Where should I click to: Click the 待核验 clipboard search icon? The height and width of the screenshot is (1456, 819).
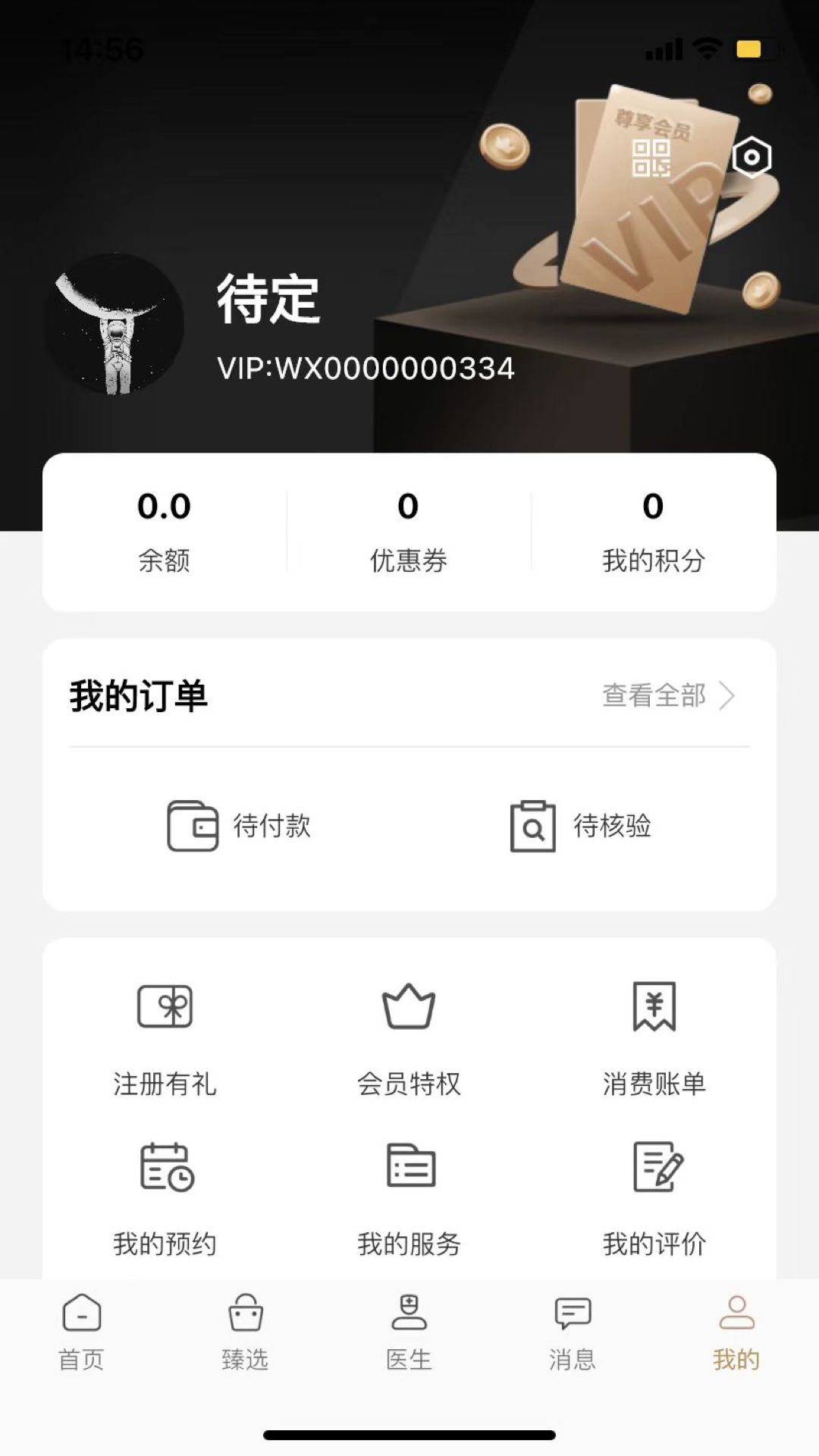tap(533, 828)
